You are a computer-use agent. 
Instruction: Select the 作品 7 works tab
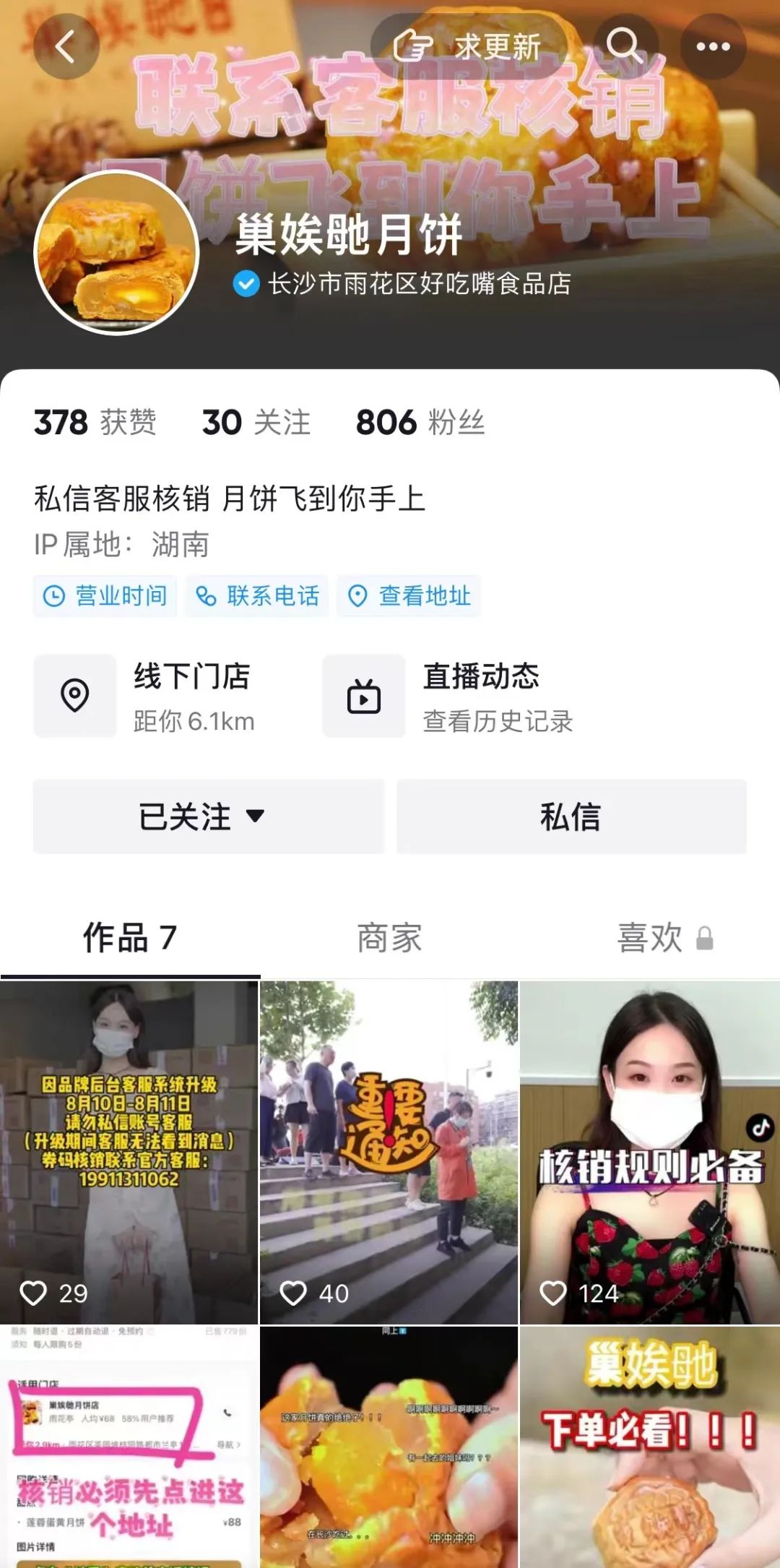click(x=130, y=938)
